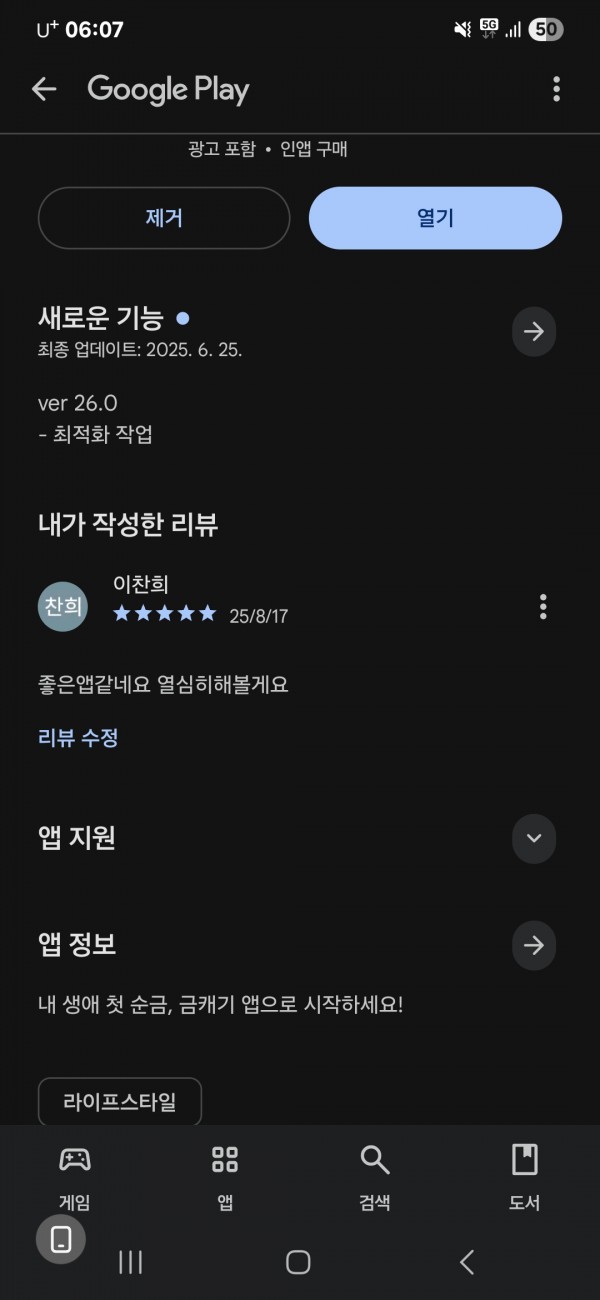600x1300 pixels.
Task: Open the app with the 열기 button
Action: point(435,218)
